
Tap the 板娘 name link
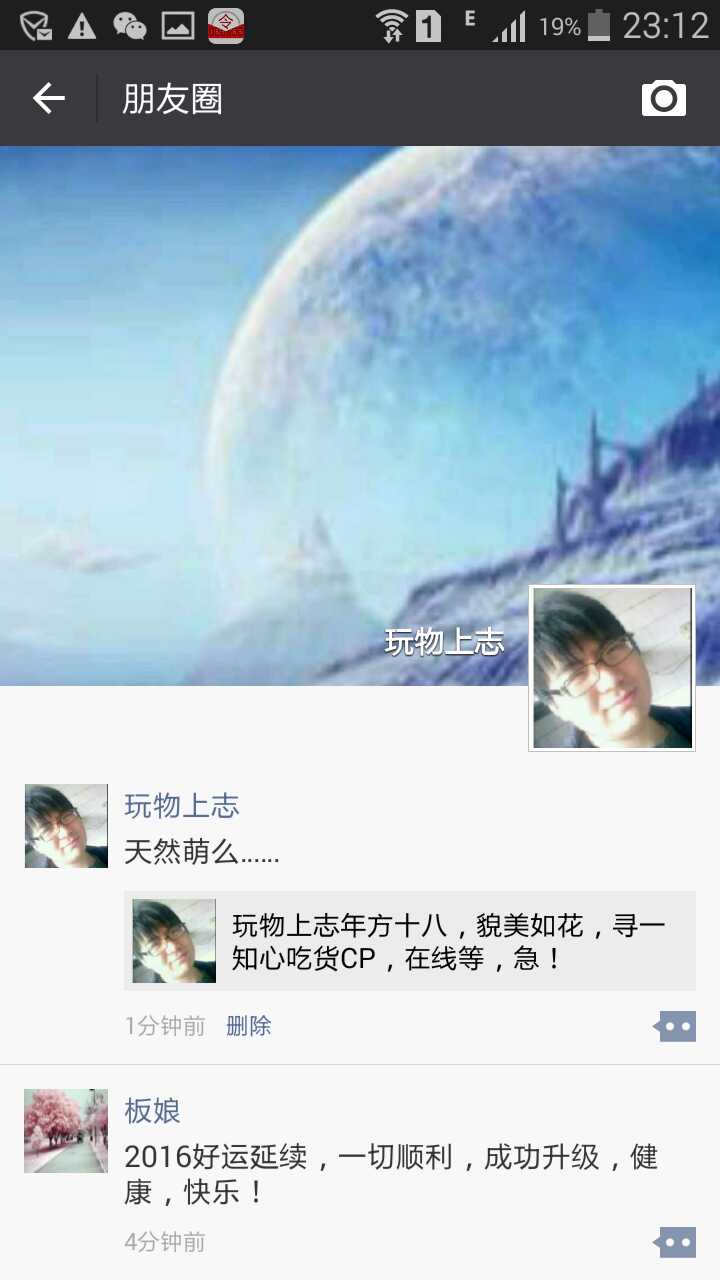152,1111
